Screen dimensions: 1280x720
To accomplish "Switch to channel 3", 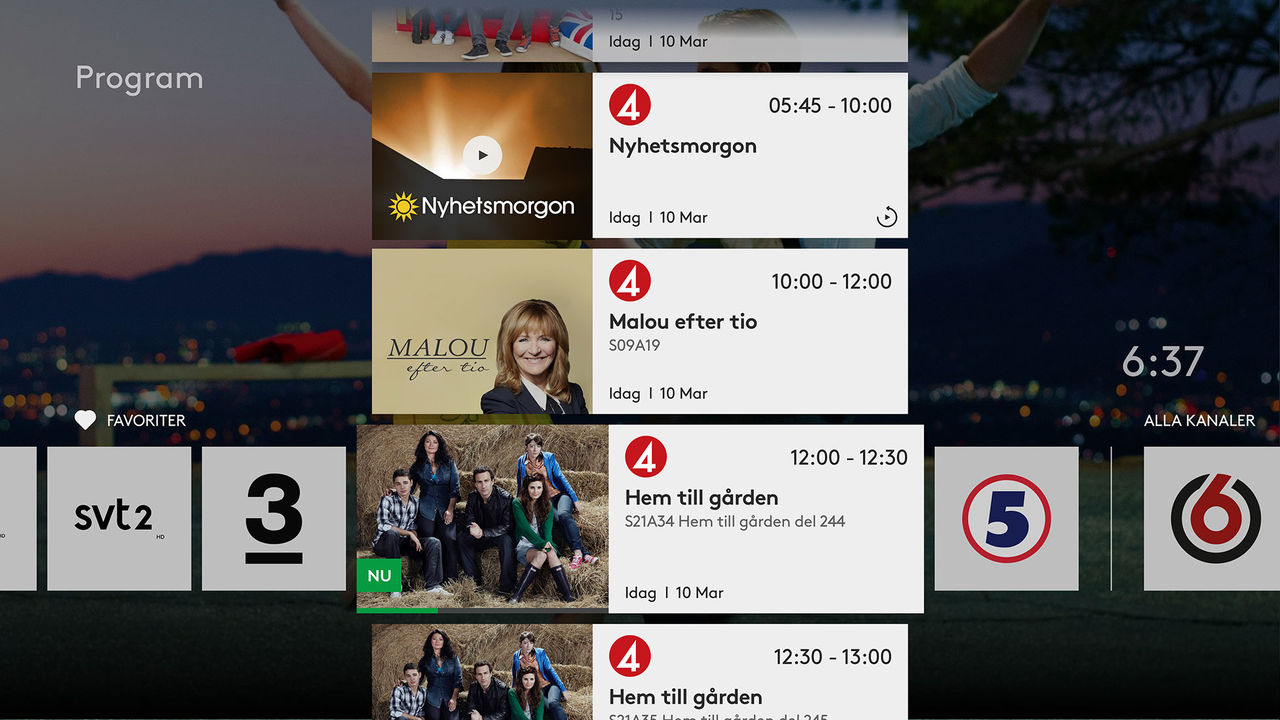I will click(274, 518).
